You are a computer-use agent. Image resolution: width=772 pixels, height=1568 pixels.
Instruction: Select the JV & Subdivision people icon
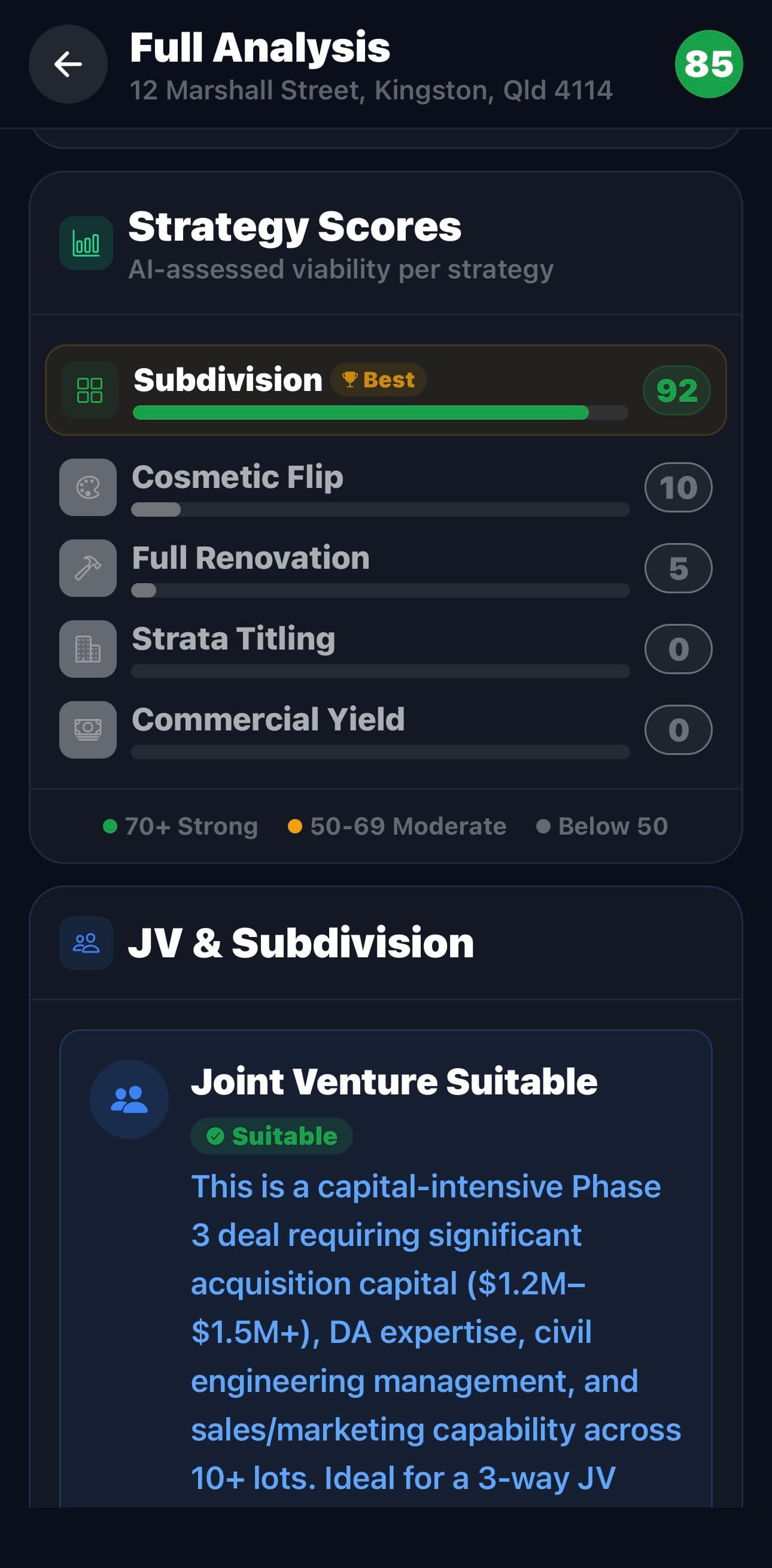pos(85,942)
